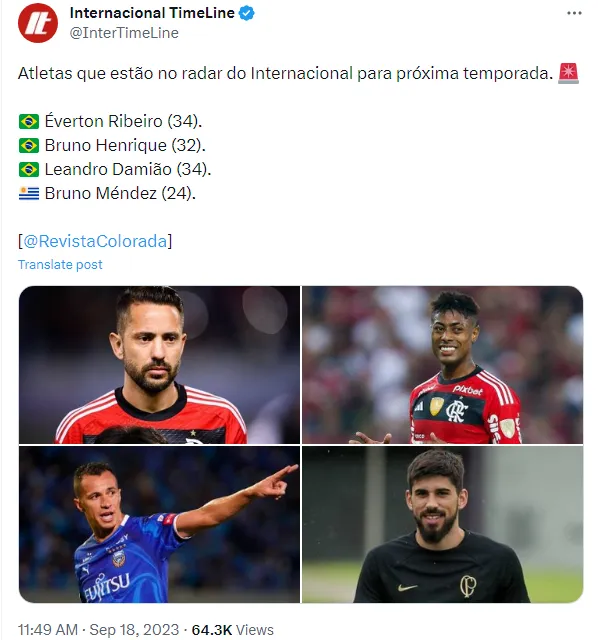
Task: Open the tweet's overflow menu
Action: point(573,14)
